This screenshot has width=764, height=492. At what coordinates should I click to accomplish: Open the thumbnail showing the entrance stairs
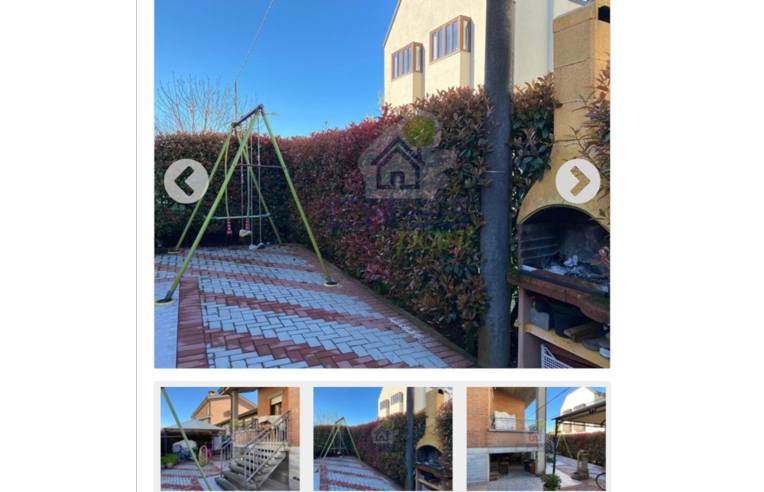tap(229, 438)
